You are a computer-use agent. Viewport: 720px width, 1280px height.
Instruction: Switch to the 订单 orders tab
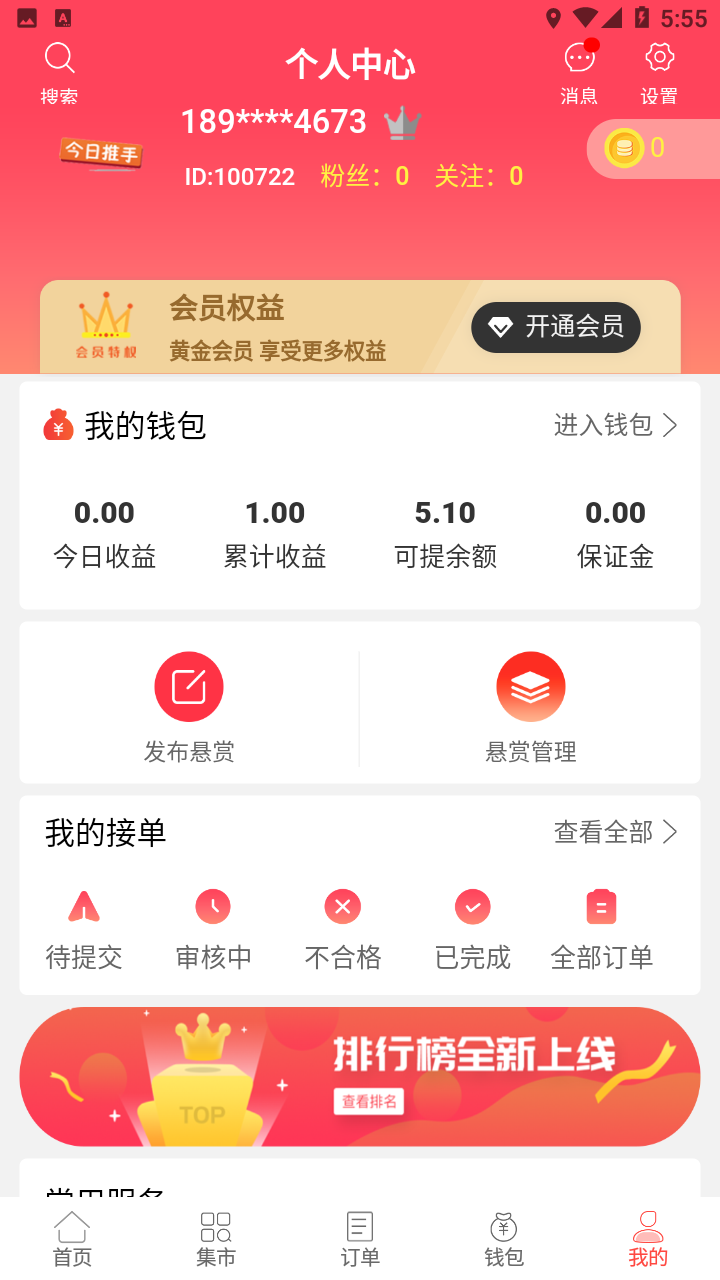359,1238
